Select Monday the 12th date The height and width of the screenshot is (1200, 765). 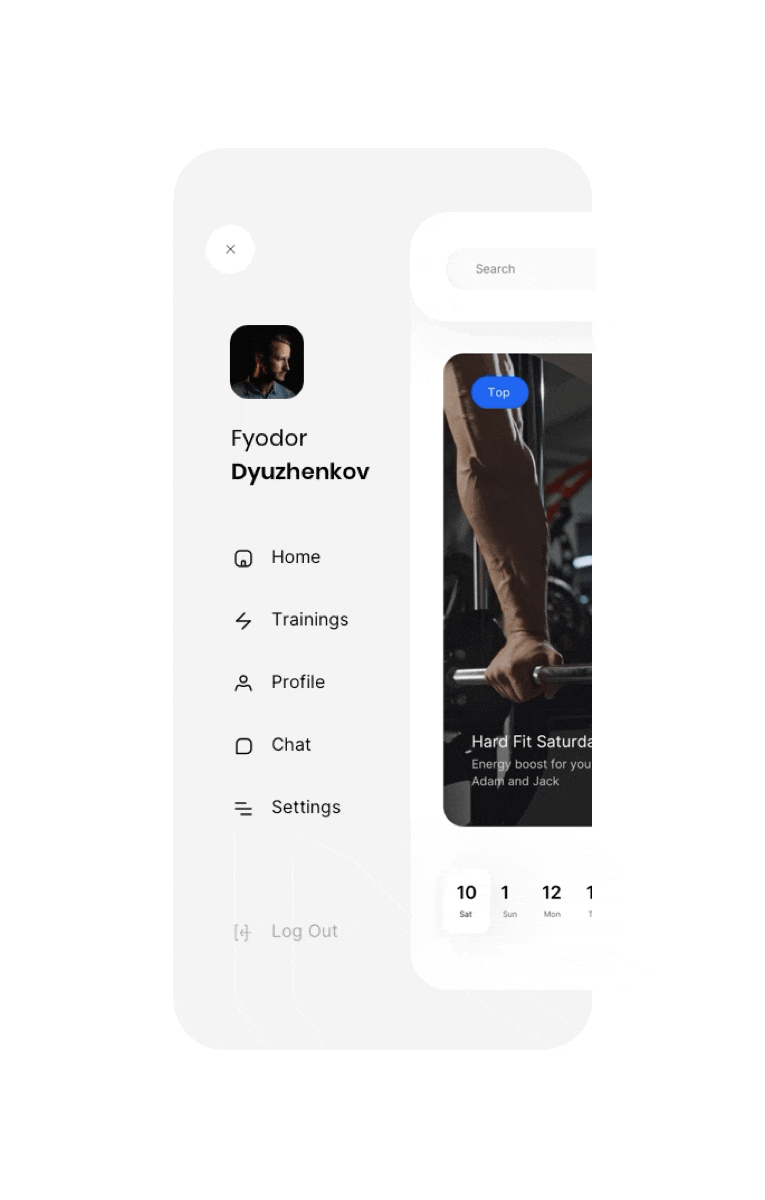pyautogui.click(x=552, y=900)
